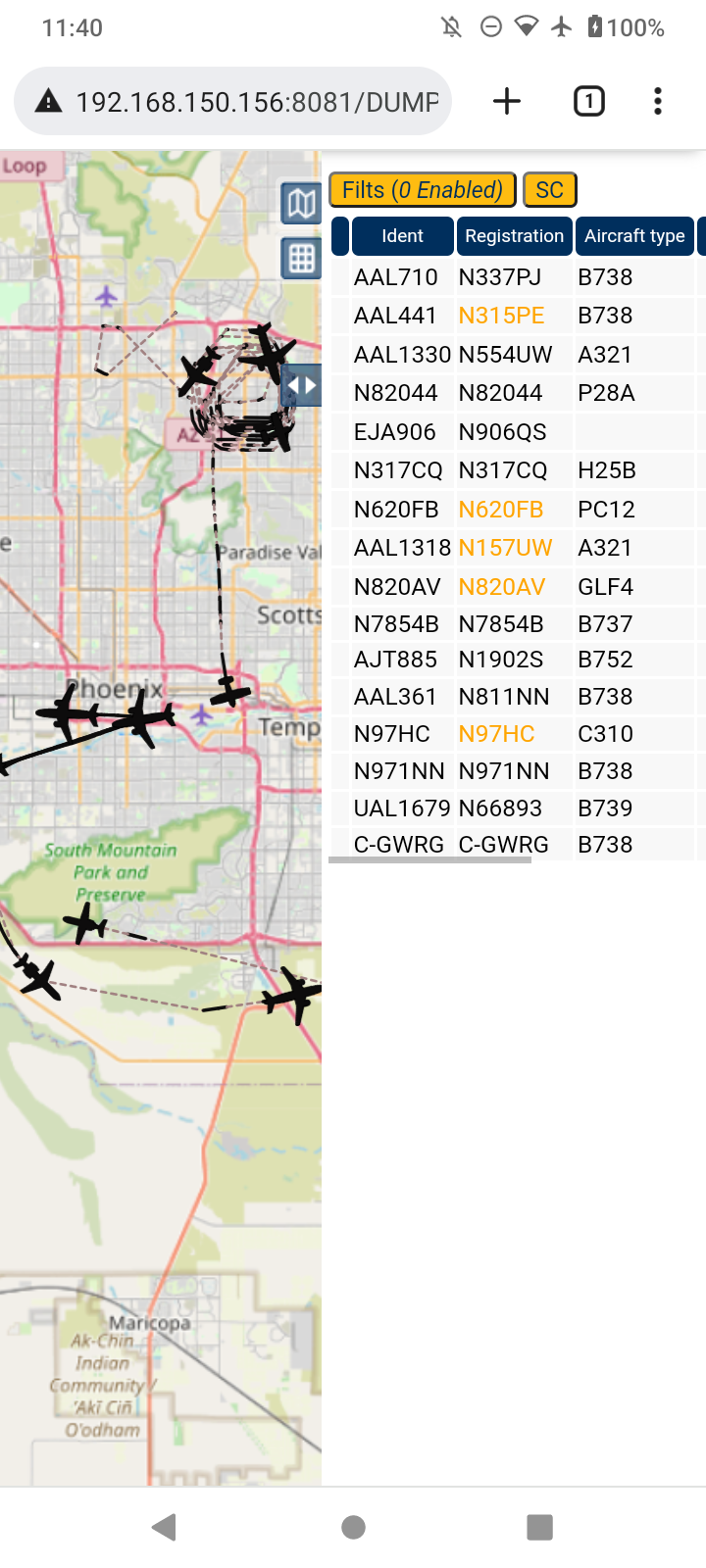Select the AAL710 aircraft row
This screenshot has height=1568, width=706.
(517, 277)
